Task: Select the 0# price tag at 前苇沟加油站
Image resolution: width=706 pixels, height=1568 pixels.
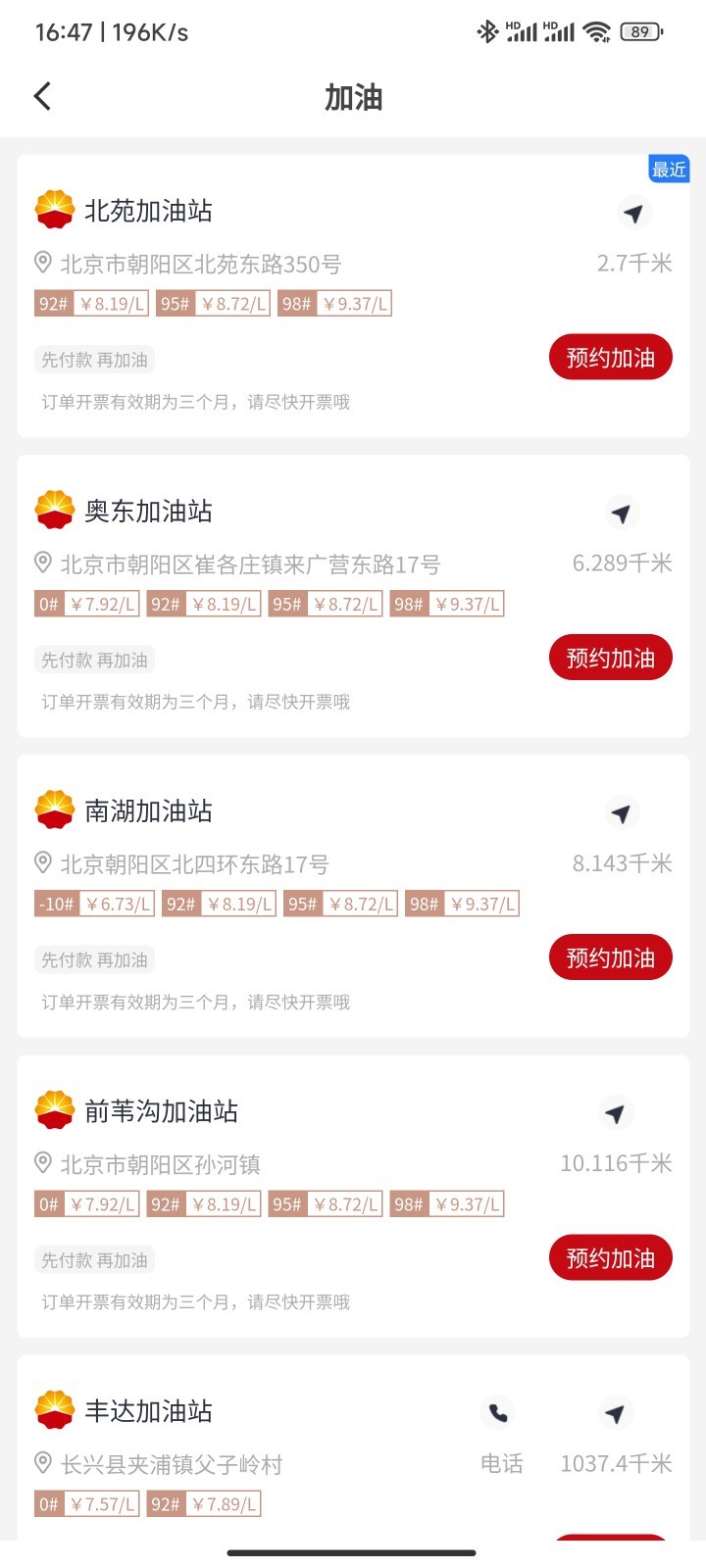Action: coord(86,1204)
